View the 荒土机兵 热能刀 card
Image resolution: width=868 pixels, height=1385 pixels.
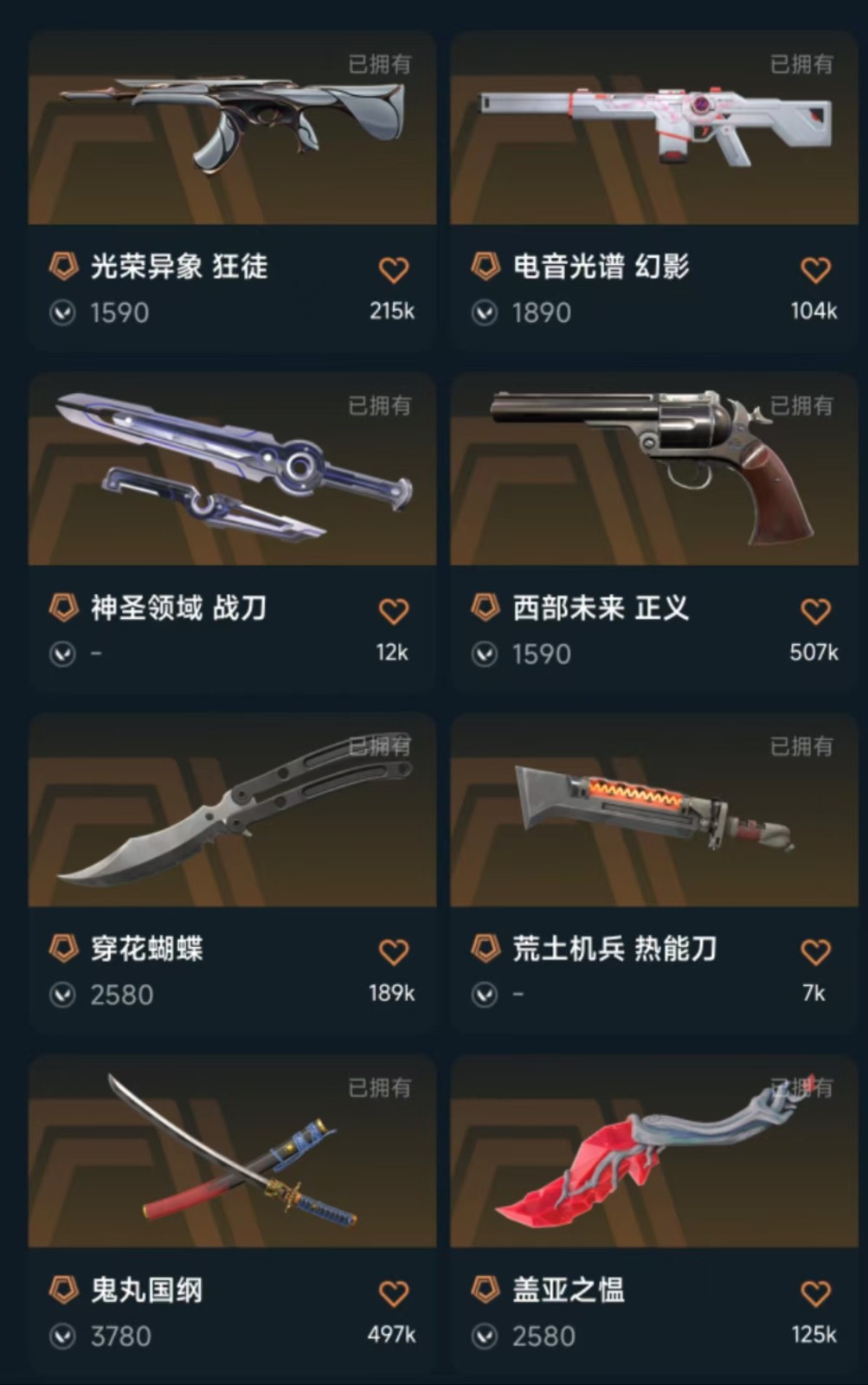coord(653,814)
